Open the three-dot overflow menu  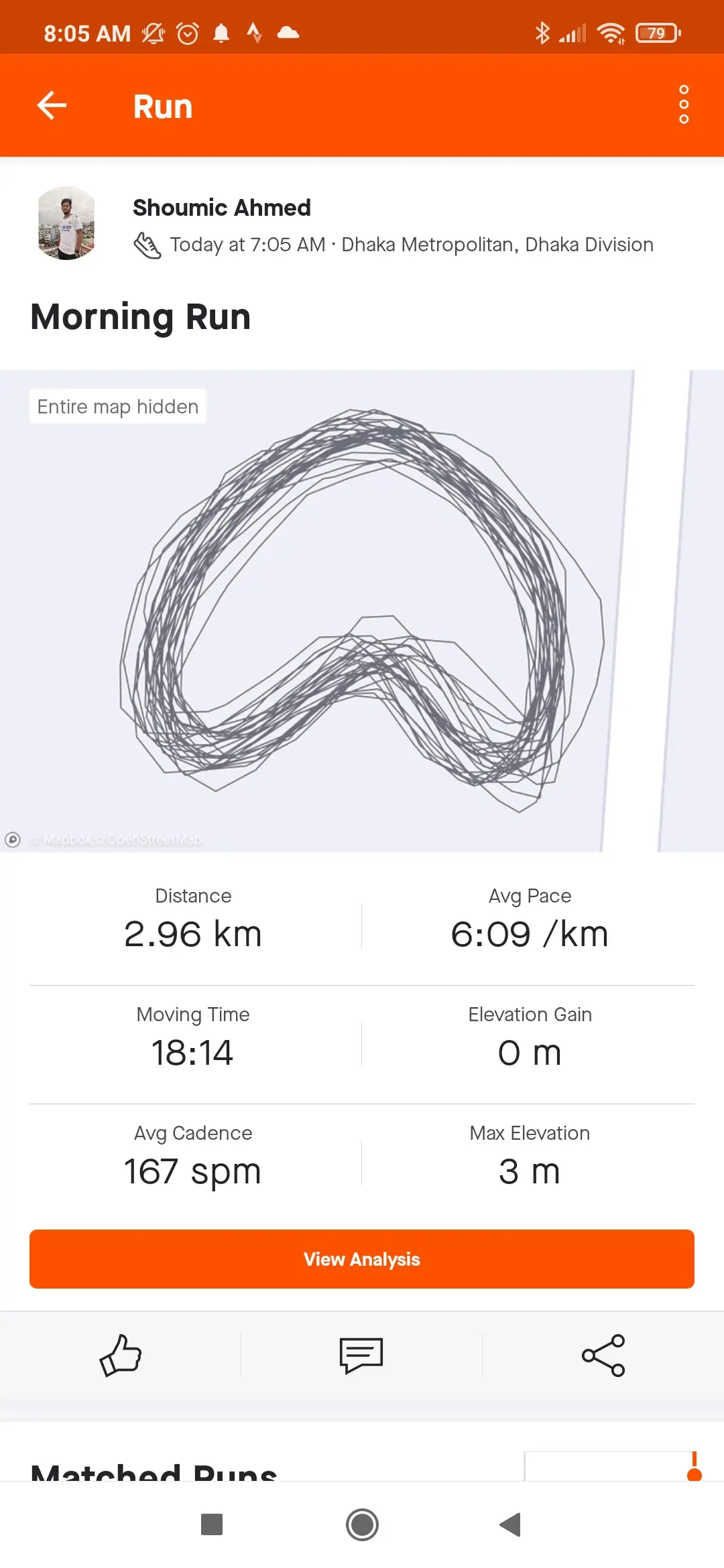point(684,105)
